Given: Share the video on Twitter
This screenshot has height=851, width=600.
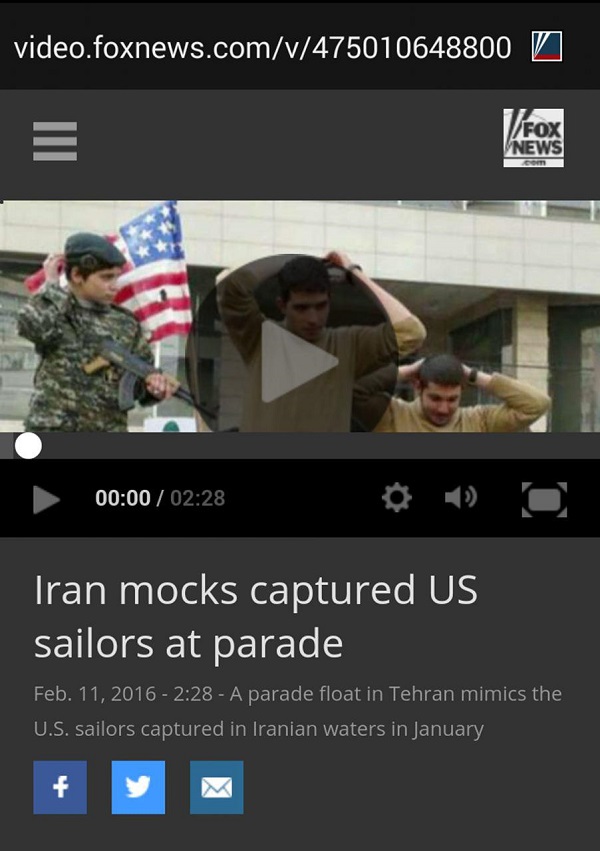Looking at the screenshot, I should (138, 787).
